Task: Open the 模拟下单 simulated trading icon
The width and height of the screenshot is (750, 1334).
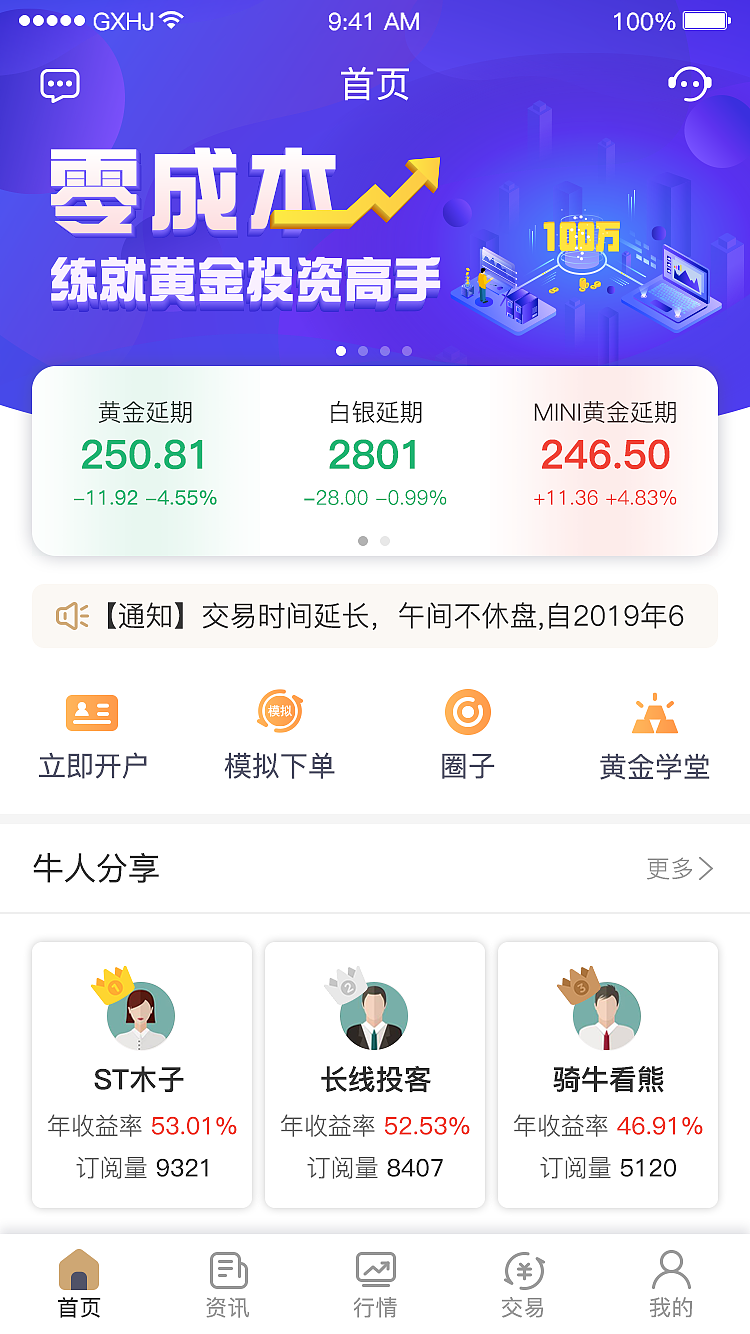Action: coord(280,730)
